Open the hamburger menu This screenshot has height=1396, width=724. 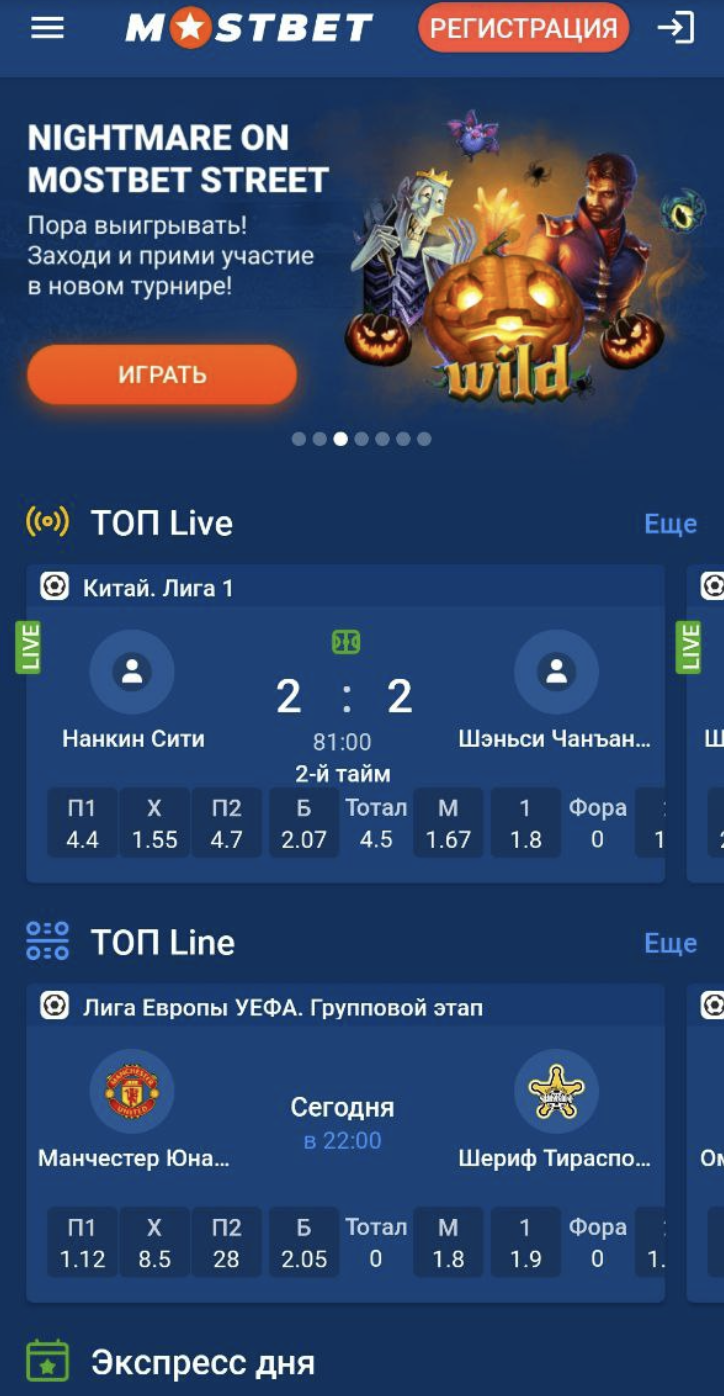tap(47, 28)
